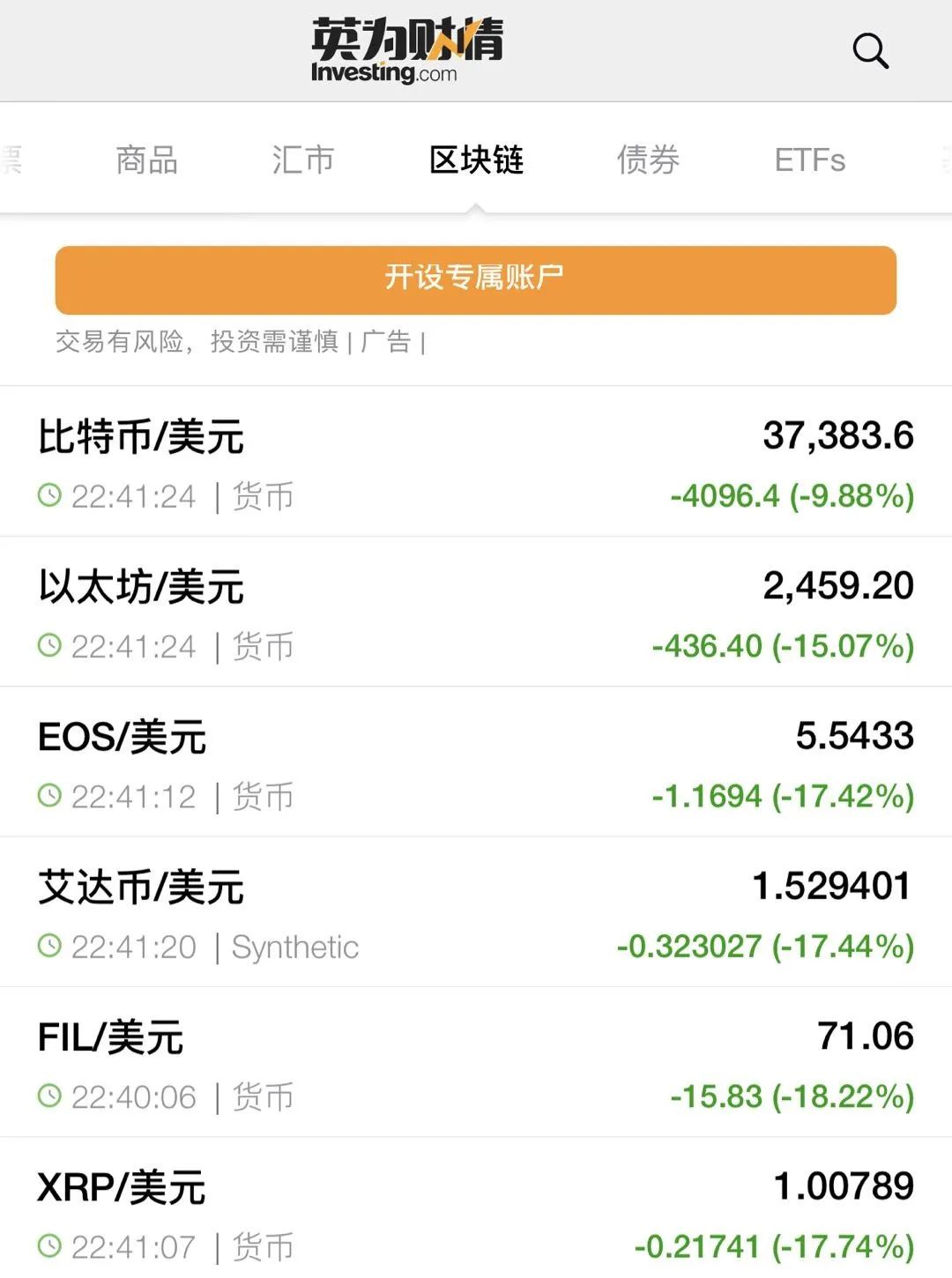Click the clock icon beside XRP/美元
This screenshot has height=1278, width=952.
click(51, 1247)
